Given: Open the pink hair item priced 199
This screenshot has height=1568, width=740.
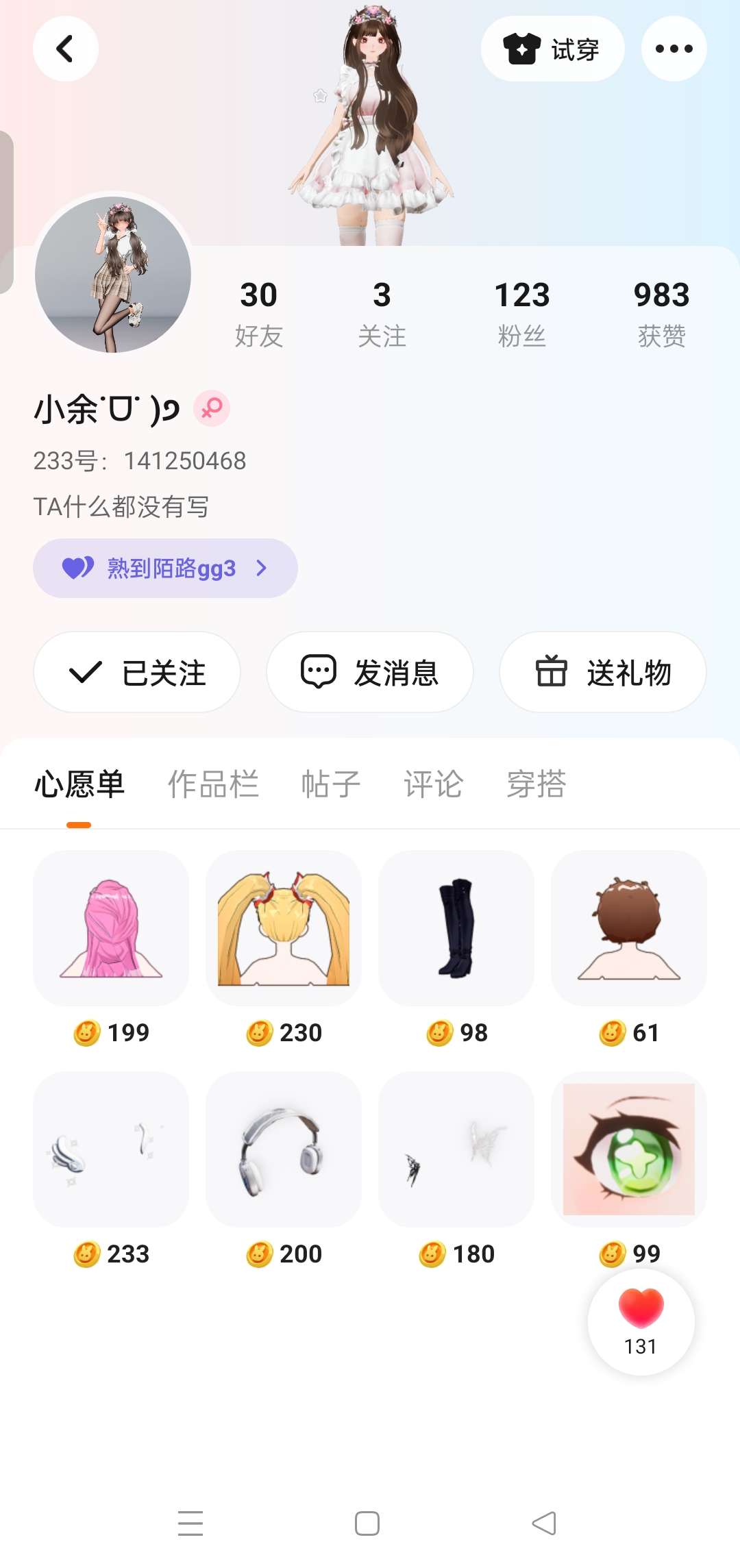Looking at the screenshot, I should pyautogui.click(x=111, y=928).
